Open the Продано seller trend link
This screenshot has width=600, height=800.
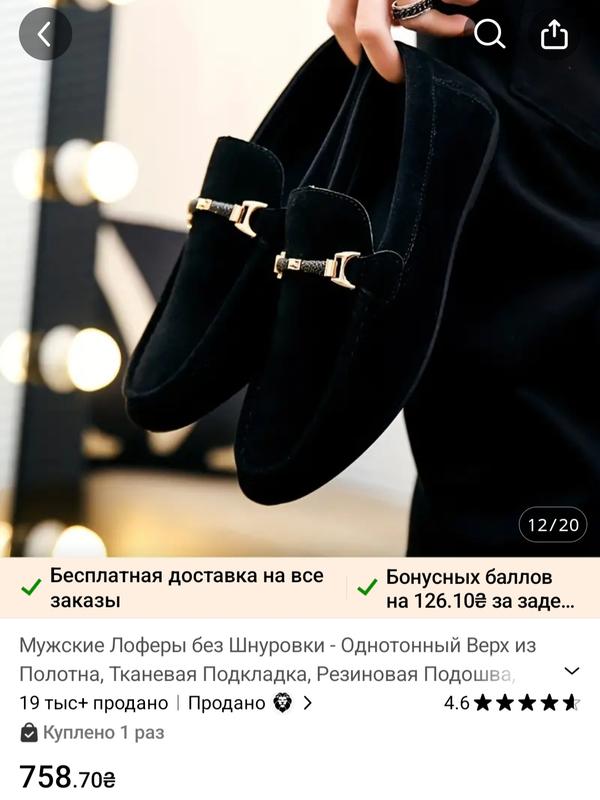(250, 703)
